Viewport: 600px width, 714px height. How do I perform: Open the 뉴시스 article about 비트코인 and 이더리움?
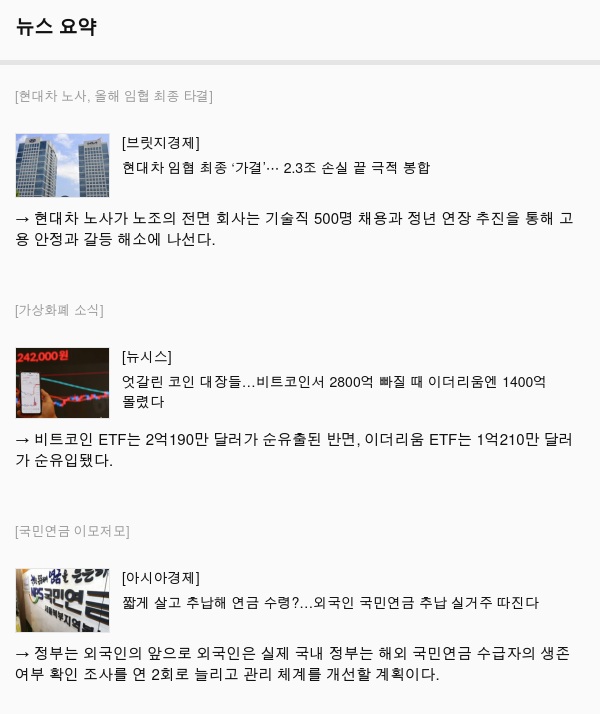point(334,391)
